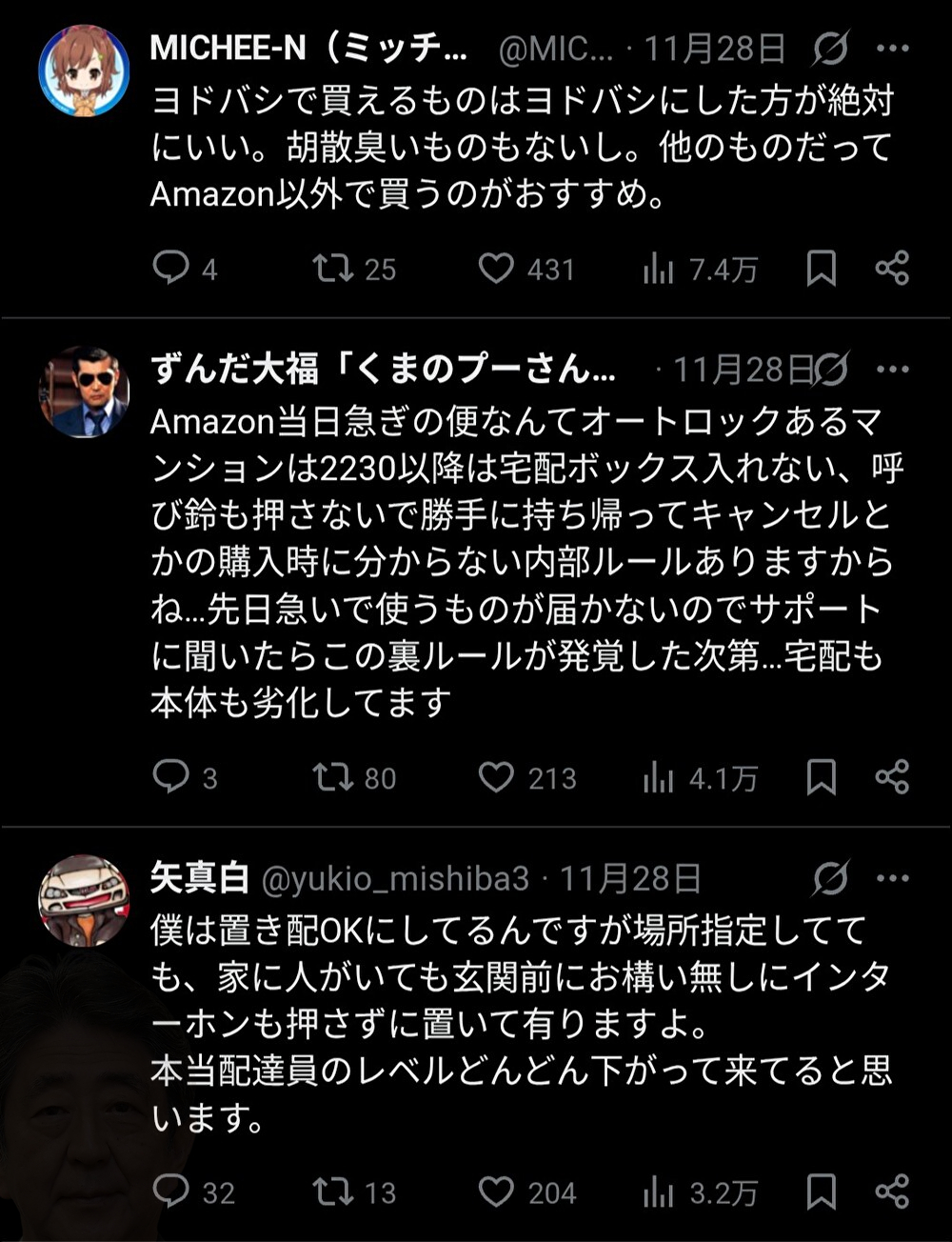This screenshot has height=1242, width=952.
Task: Share ずんだ大福's post
Action: tap(892, 777)
